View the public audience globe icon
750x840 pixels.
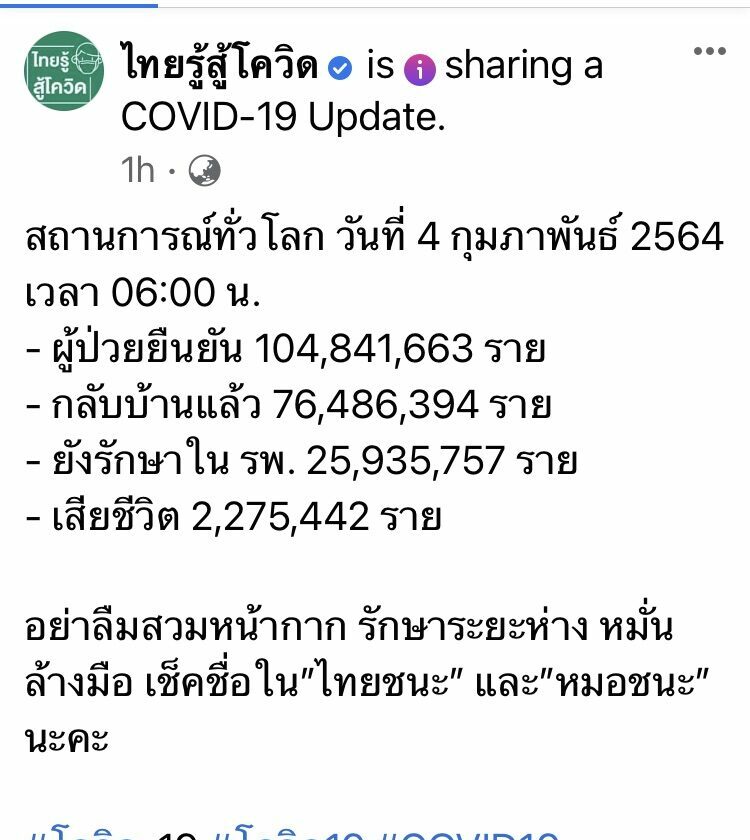pos(205,171)
